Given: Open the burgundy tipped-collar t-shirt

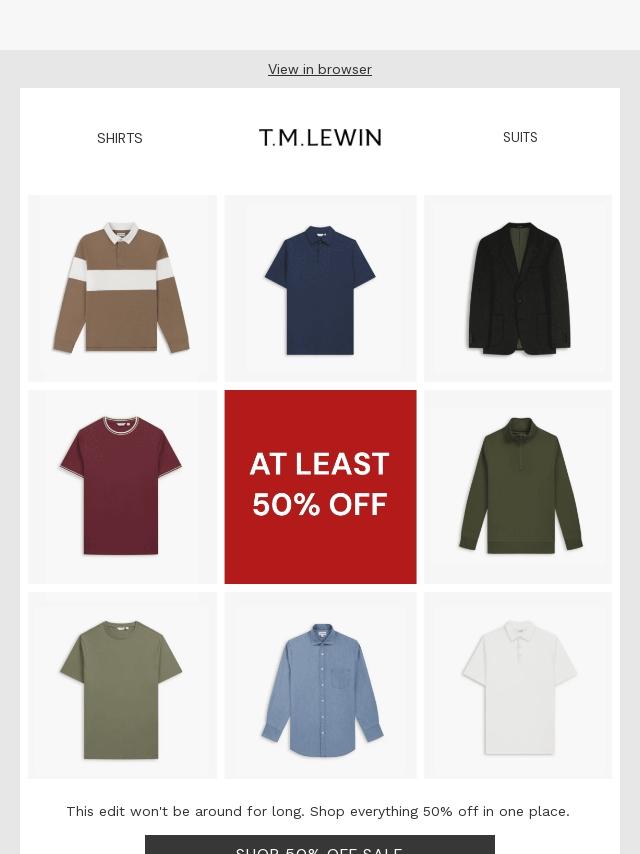Looking at the screenshot, I should click(x=122, y=487).
